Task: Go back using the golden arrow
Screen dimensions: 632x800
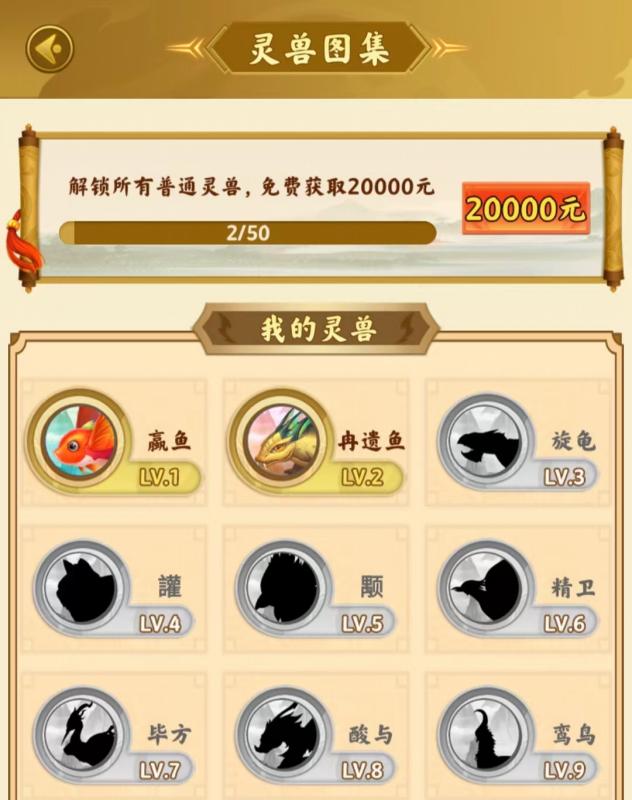Action: click(50, 48)
